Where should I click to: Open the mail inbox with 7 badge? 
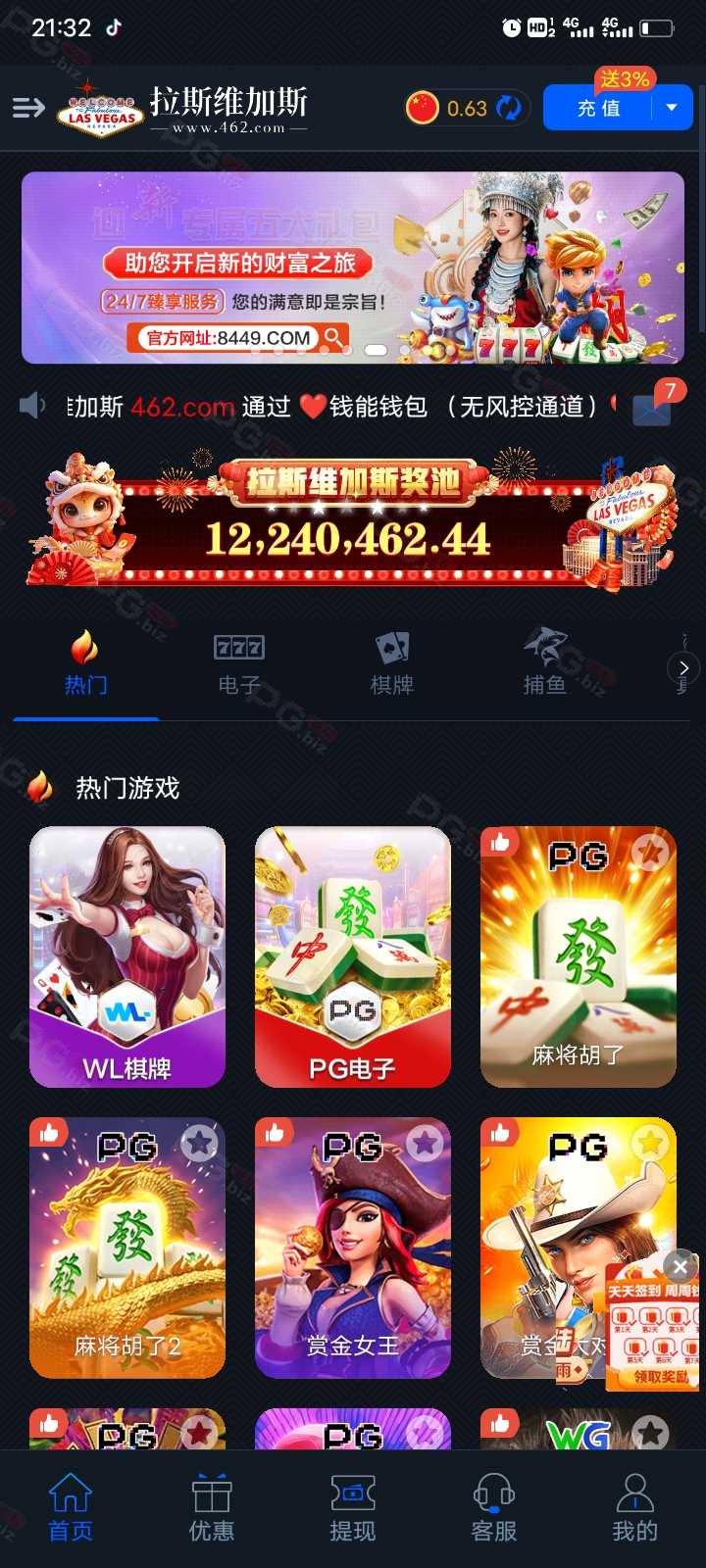coord(652,405)
